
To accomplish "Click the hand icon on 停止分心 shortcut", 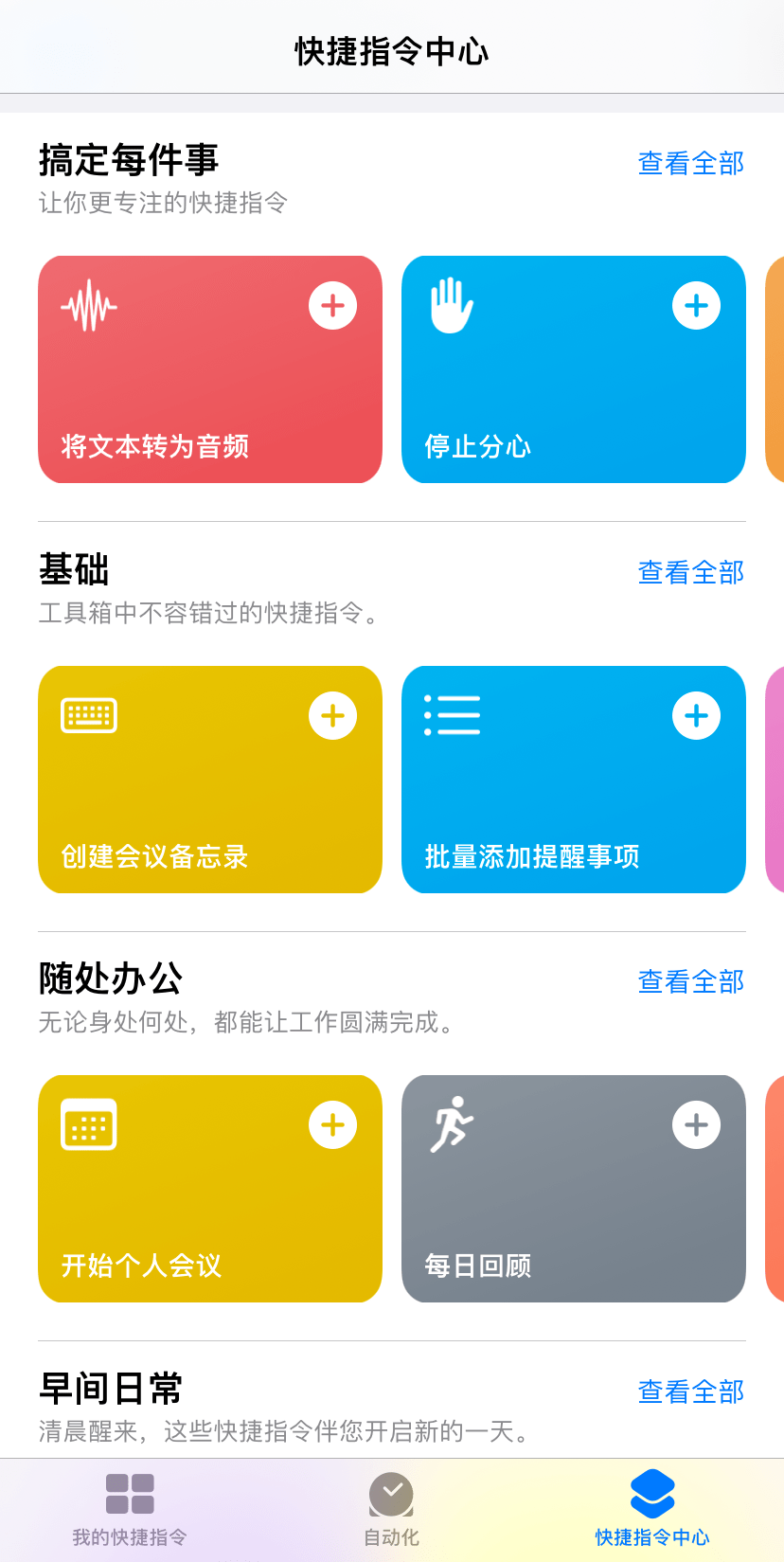I will click(x=453, y=303).
